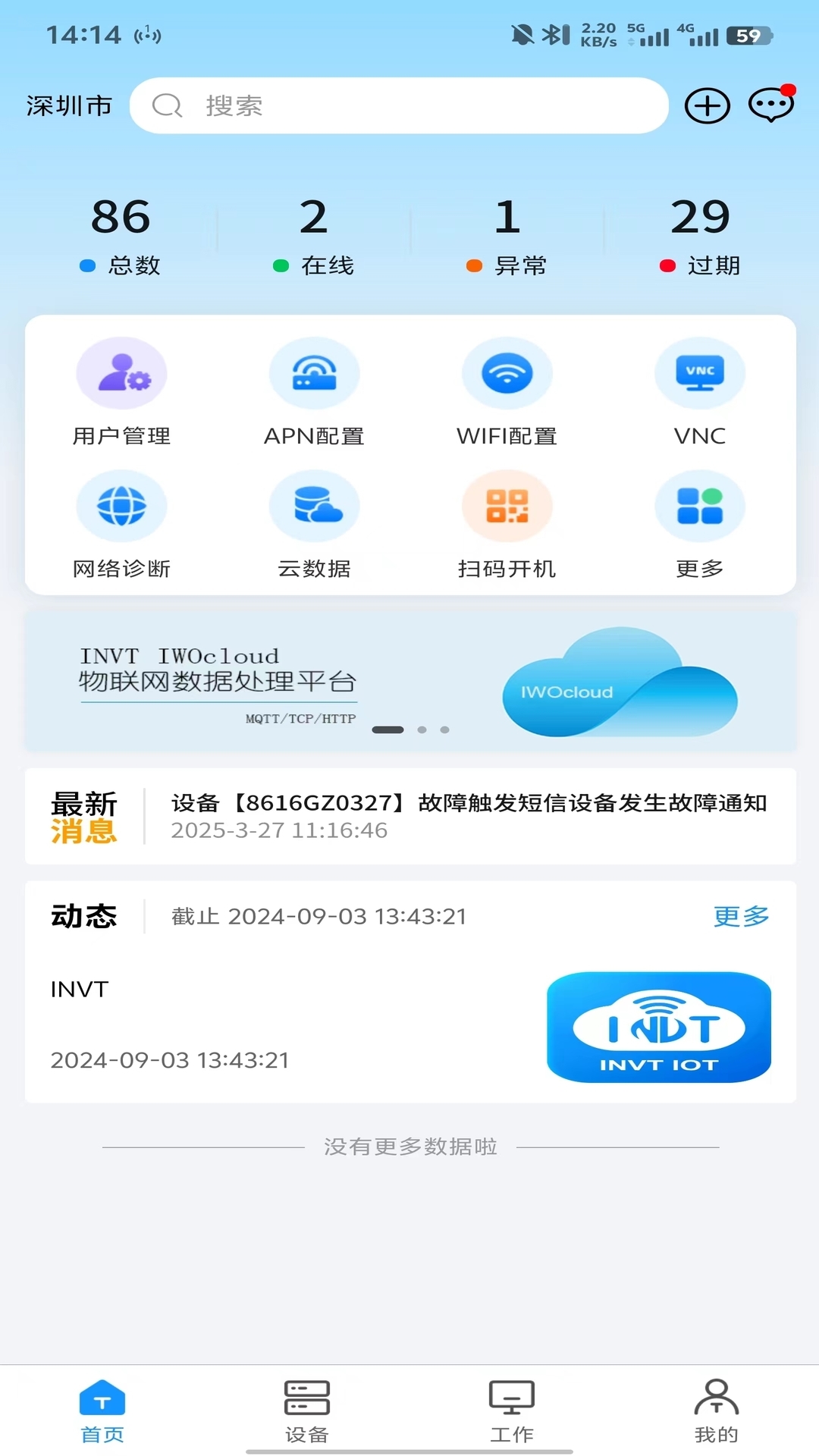Tap the search field at the top
Image resolution: width=819 pixels, height=1456 pixels.
point(398,105)
